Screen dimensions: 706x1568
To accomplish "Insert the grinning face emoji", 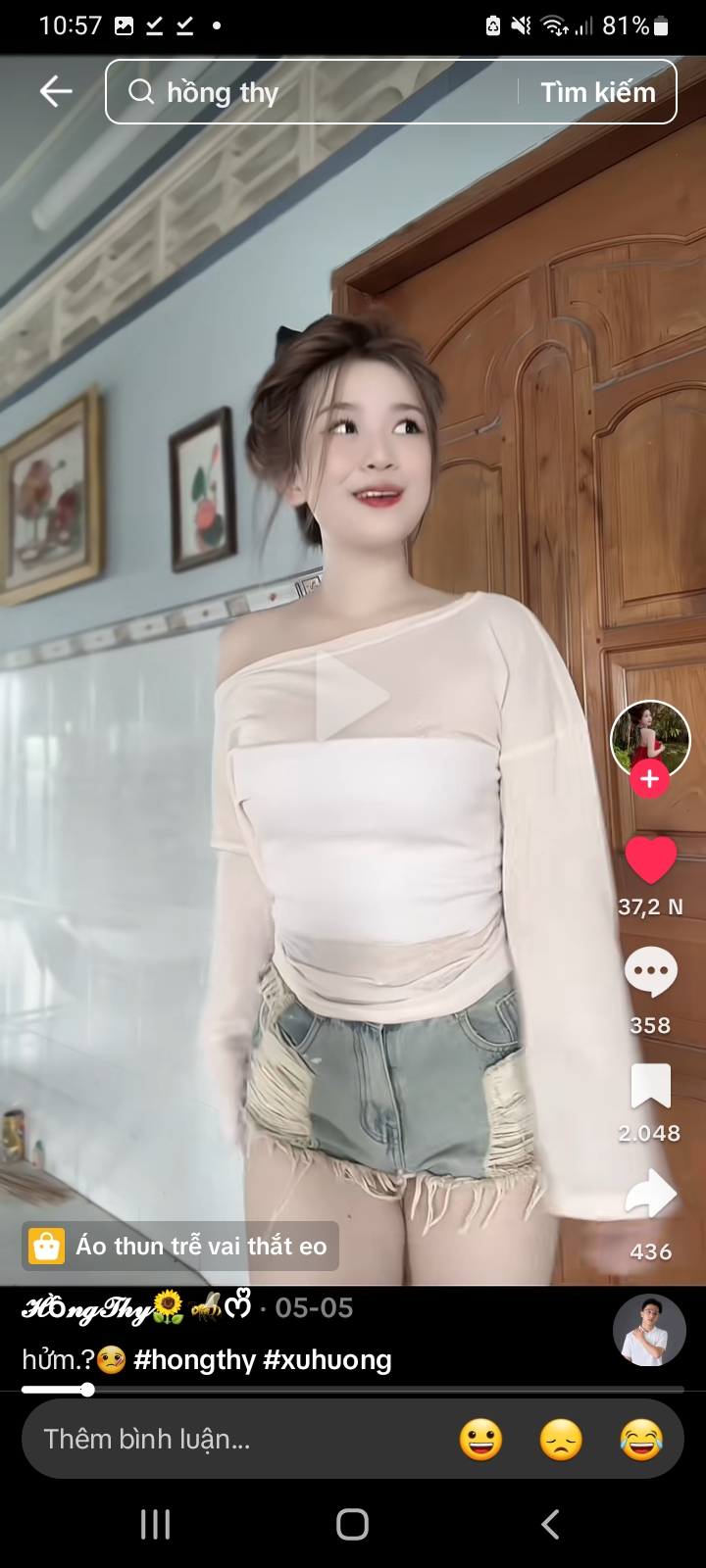I will point(480,1439).
